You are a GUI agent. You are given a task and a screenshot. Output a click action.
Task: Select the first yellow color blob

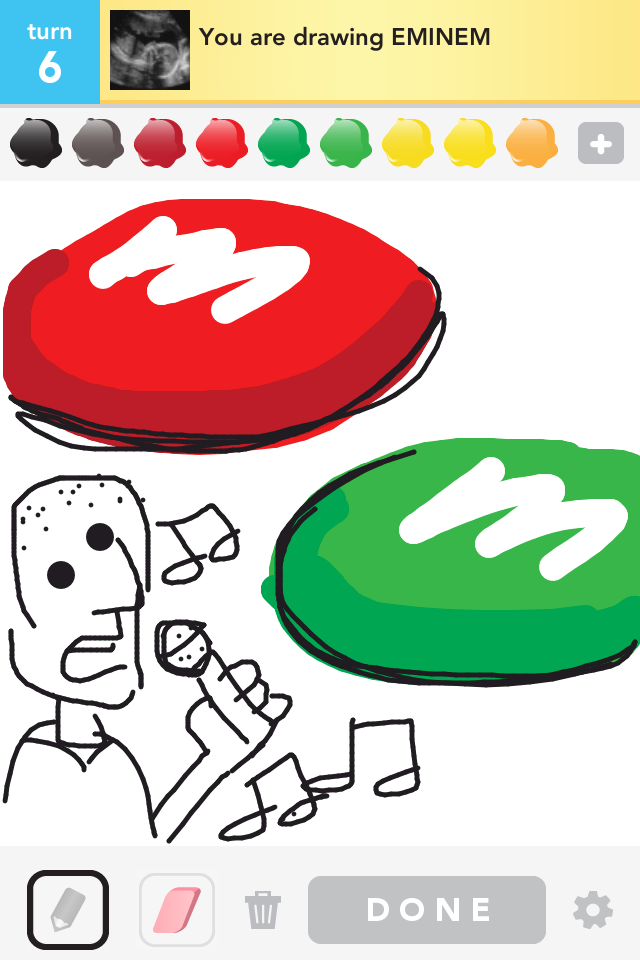click(x=407, y=143)
